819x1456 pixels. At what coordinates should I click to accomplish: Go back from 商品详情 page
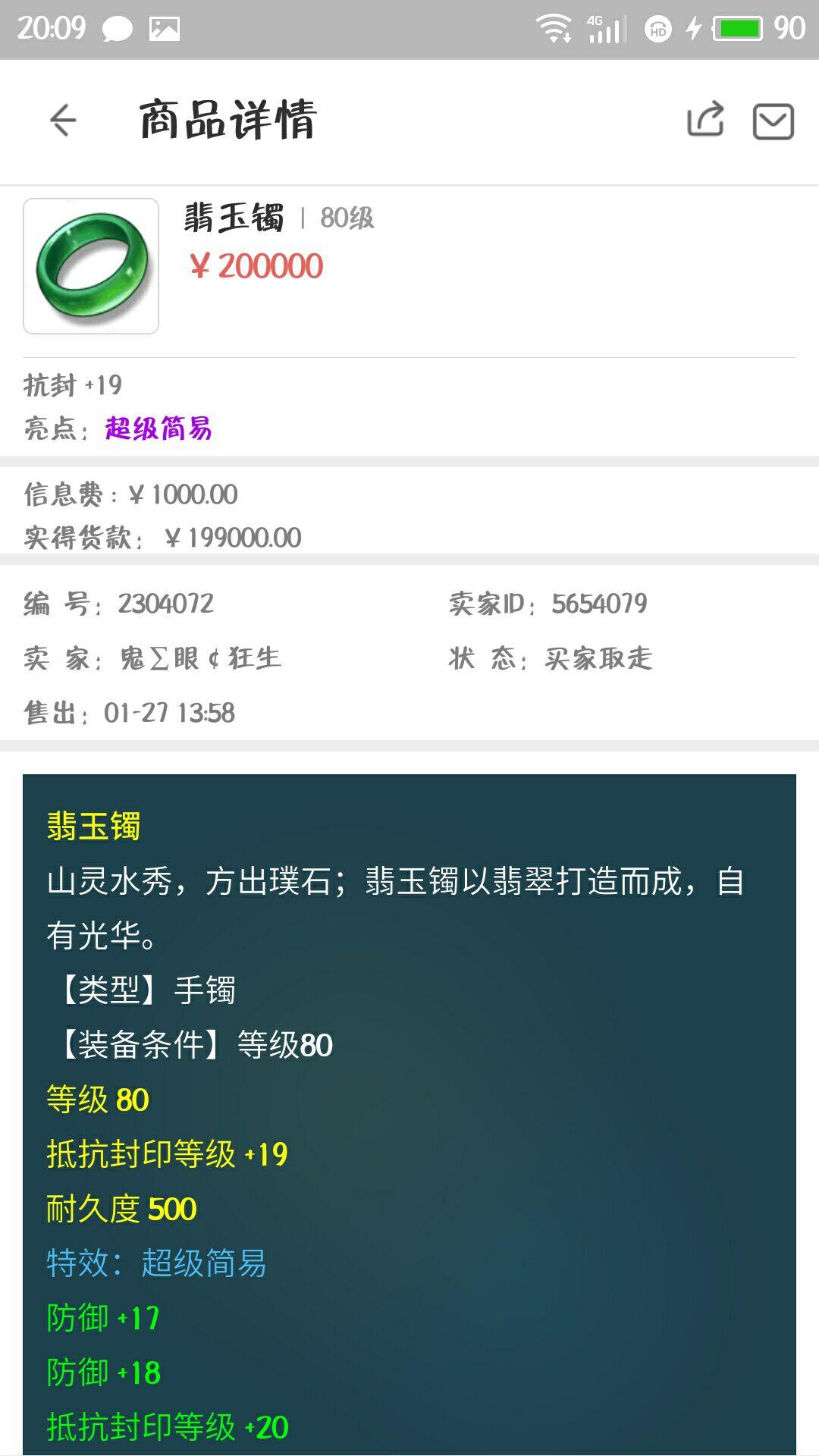tap(63, 121)
